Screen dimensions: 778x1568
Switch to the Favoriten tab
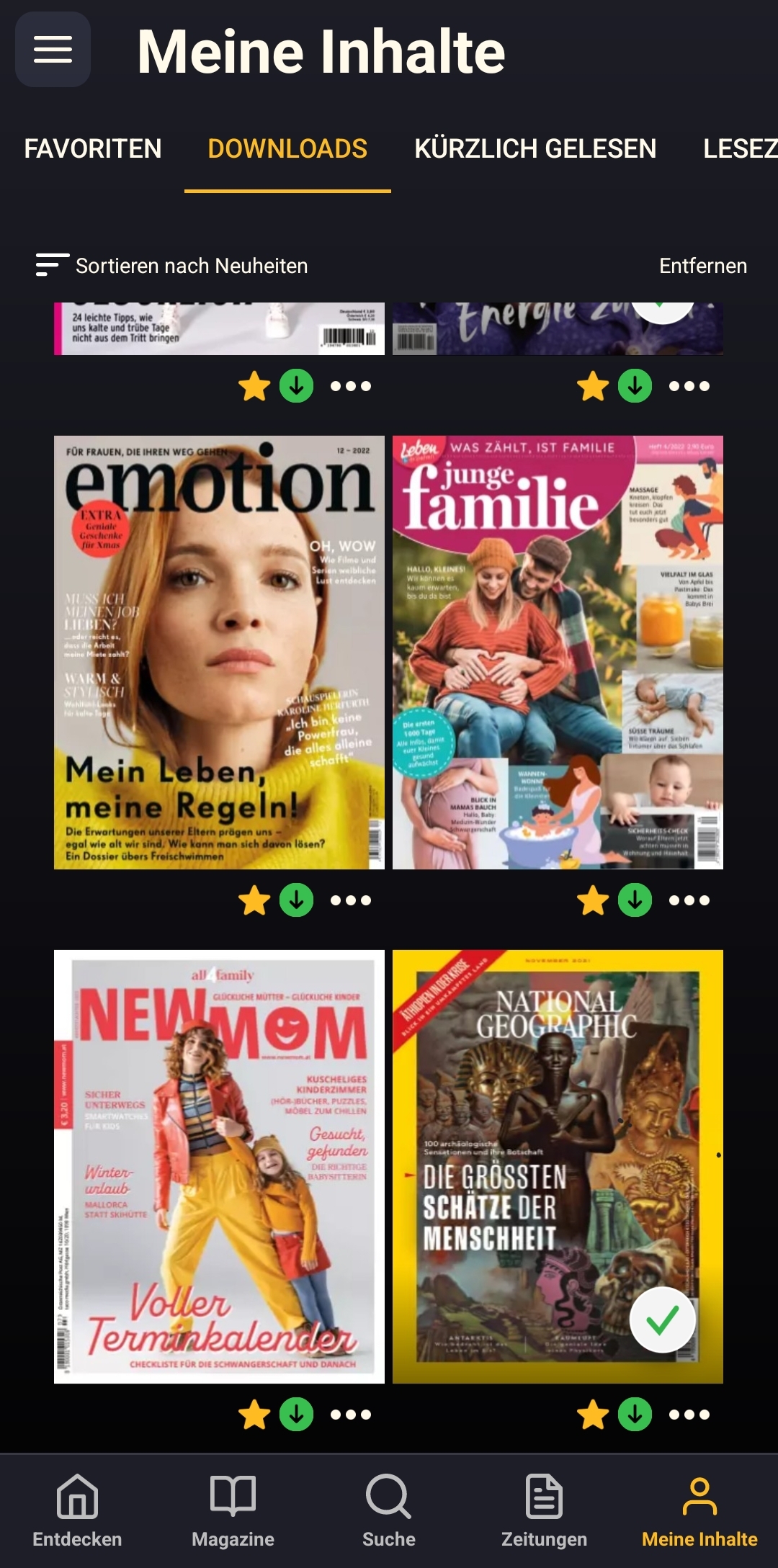tap(93, 148)
